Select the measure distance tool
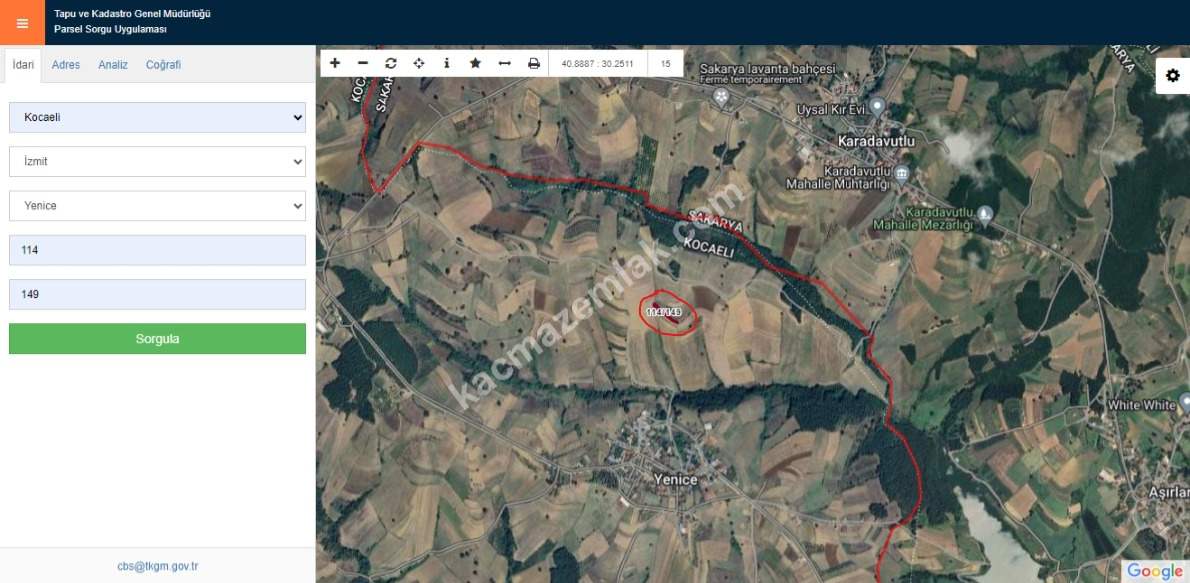This screenshot has height=583, width=1190. click(x=505, y=63)
